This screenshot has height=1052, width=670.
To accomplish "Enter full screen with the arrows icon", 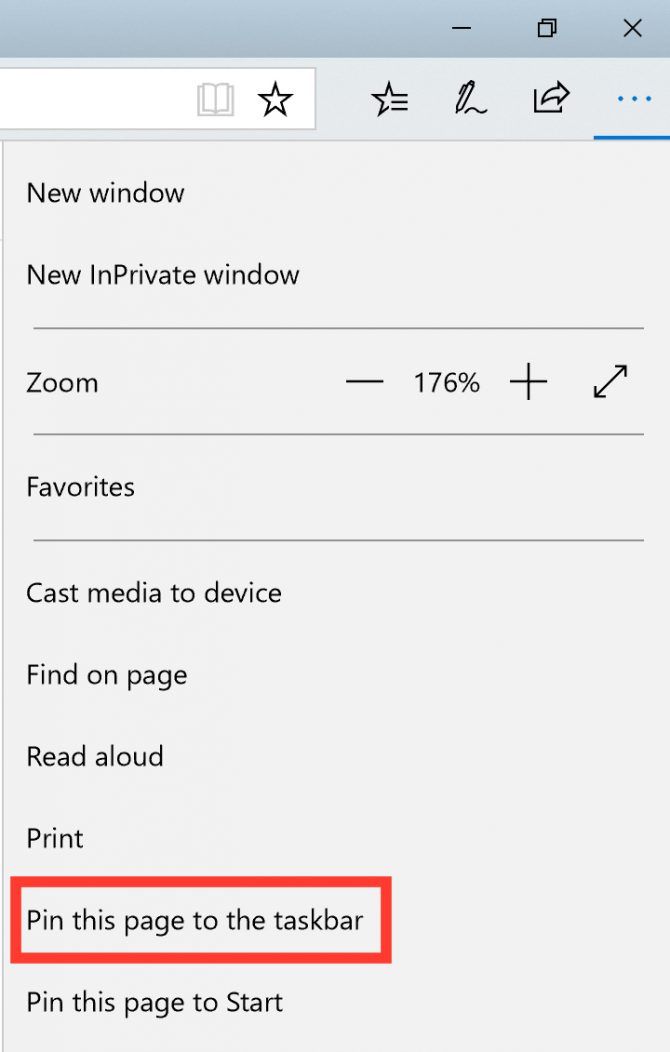I will 610,382.
